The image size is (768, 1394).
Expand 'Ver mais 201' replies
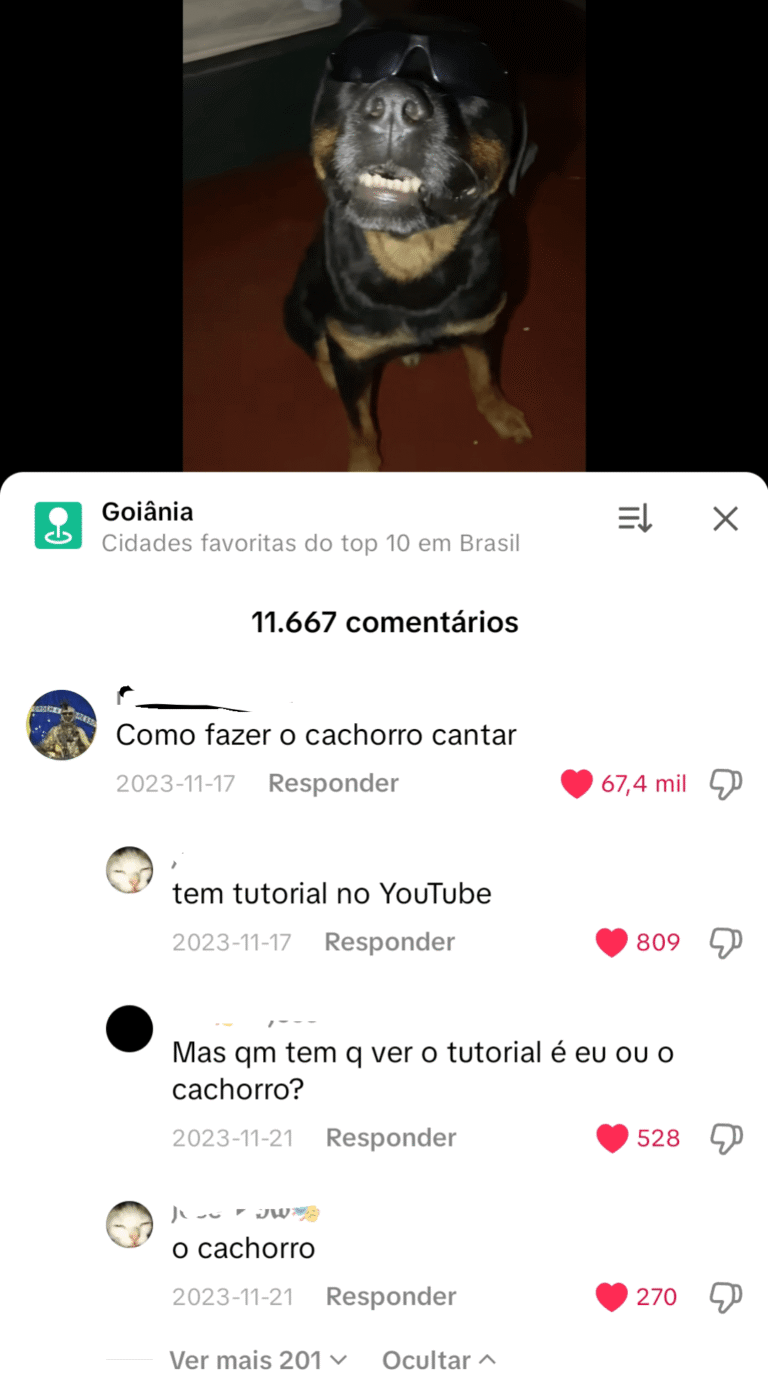click(257, 1360)
